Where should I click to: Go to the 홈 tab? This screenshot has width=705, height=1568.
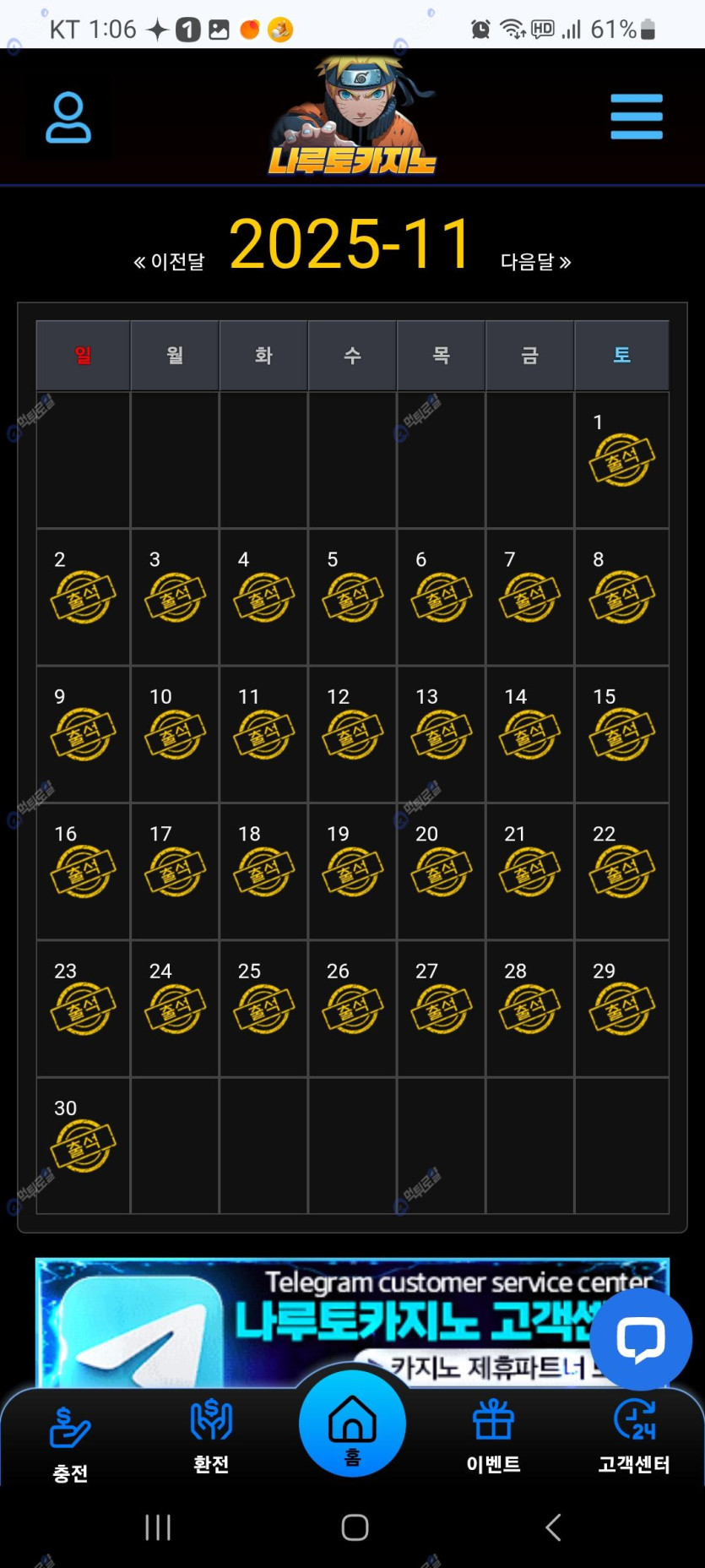click(353, 1424)
